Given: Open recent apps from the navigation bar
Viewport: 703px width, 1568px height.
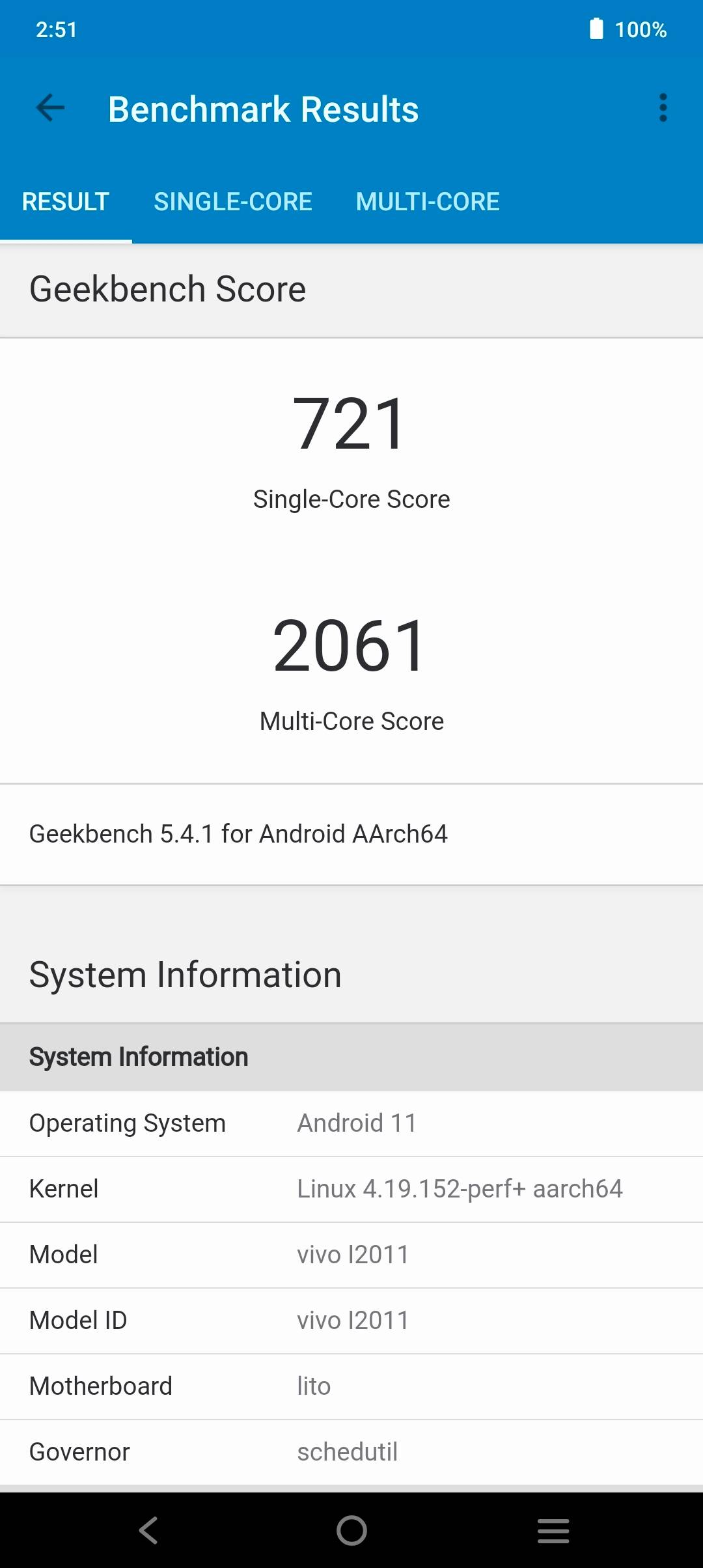Looking at the screenshot, I should (553, 1530).
